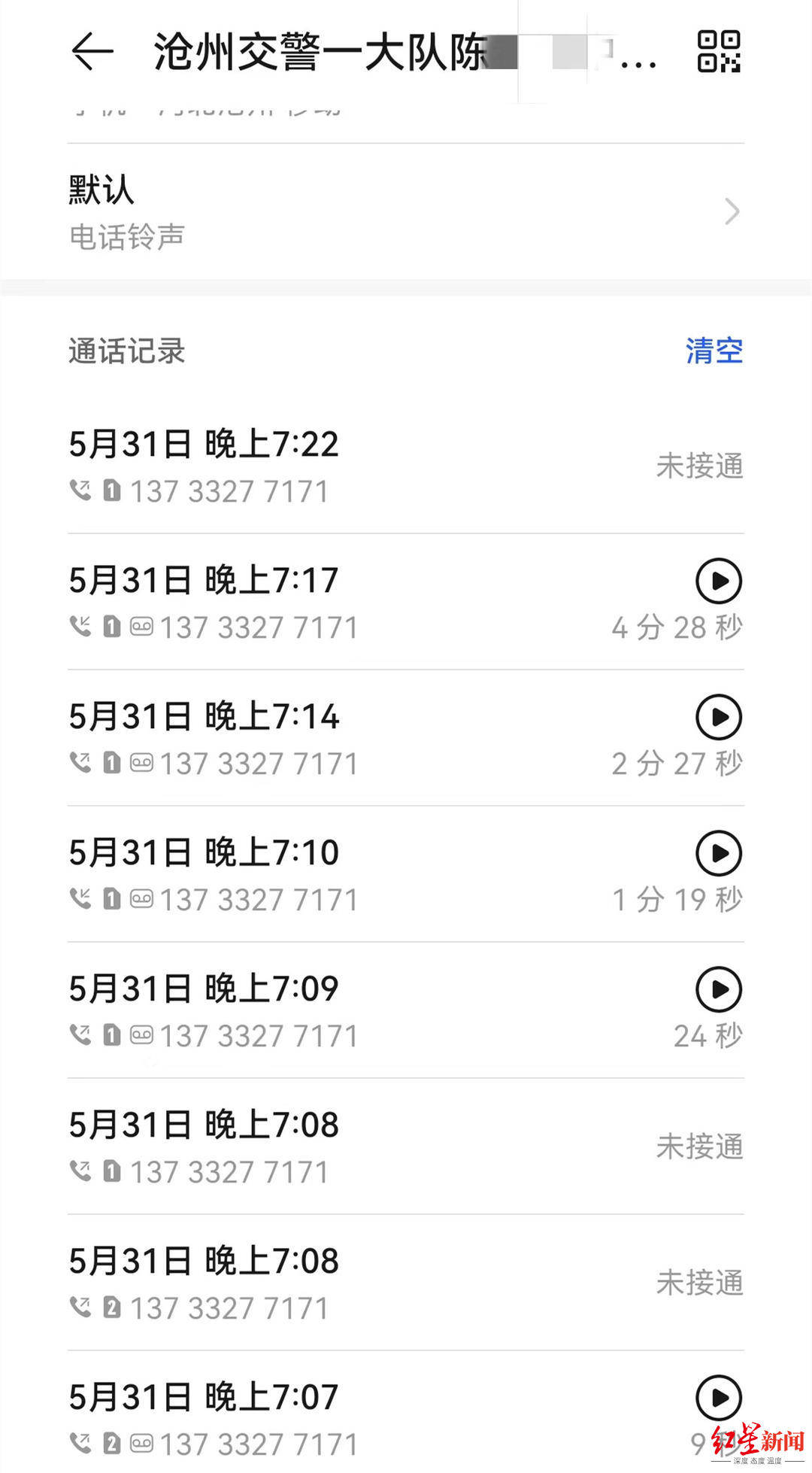Go back using the top-left arrow
Screen dimensions: 812x1473
tap(92, 52)
